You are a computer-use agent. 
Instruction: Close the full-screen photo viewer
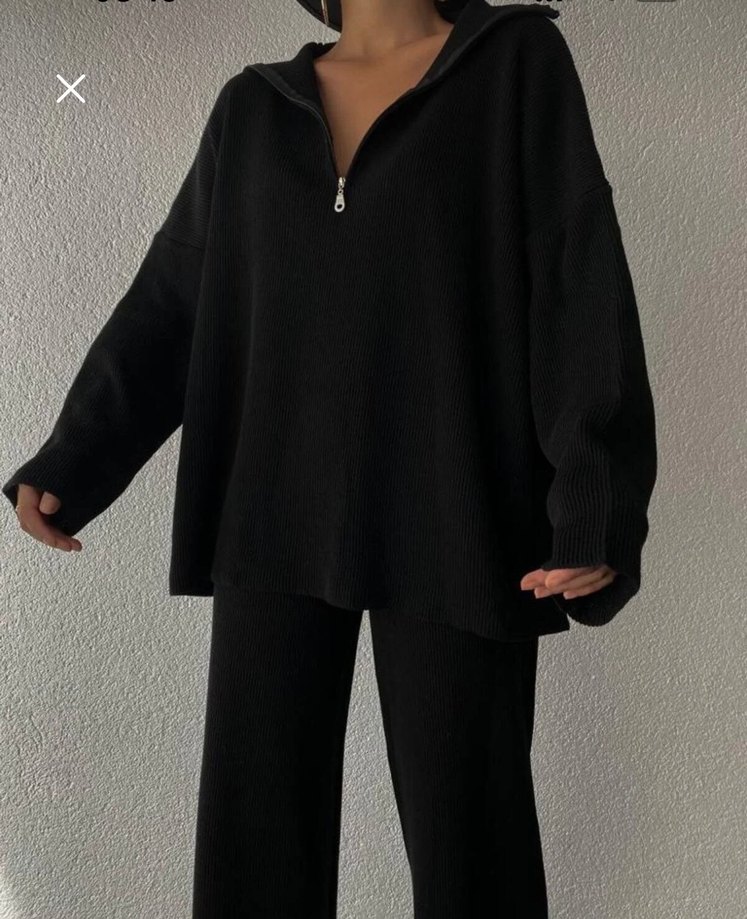tap(71, 89)
